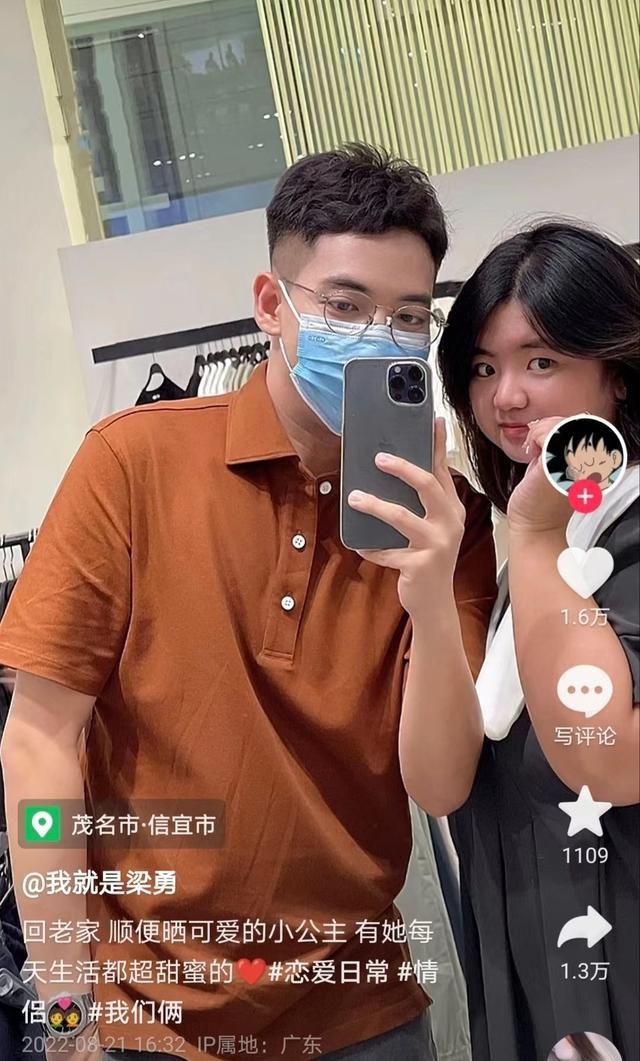
Task: Open the #我们俩 hashtag
Action: point(135,1011)
